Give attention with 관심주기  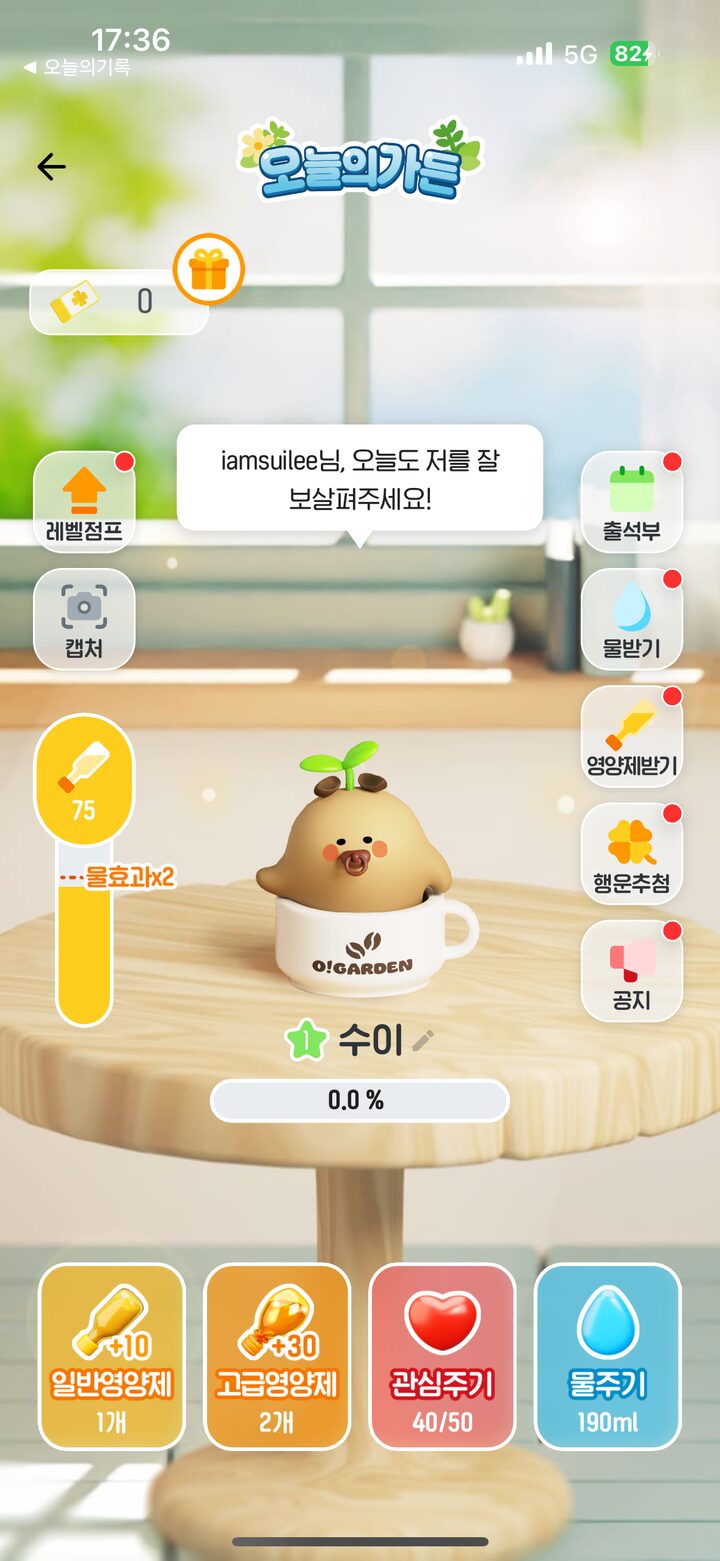(x=442, y=1356)
